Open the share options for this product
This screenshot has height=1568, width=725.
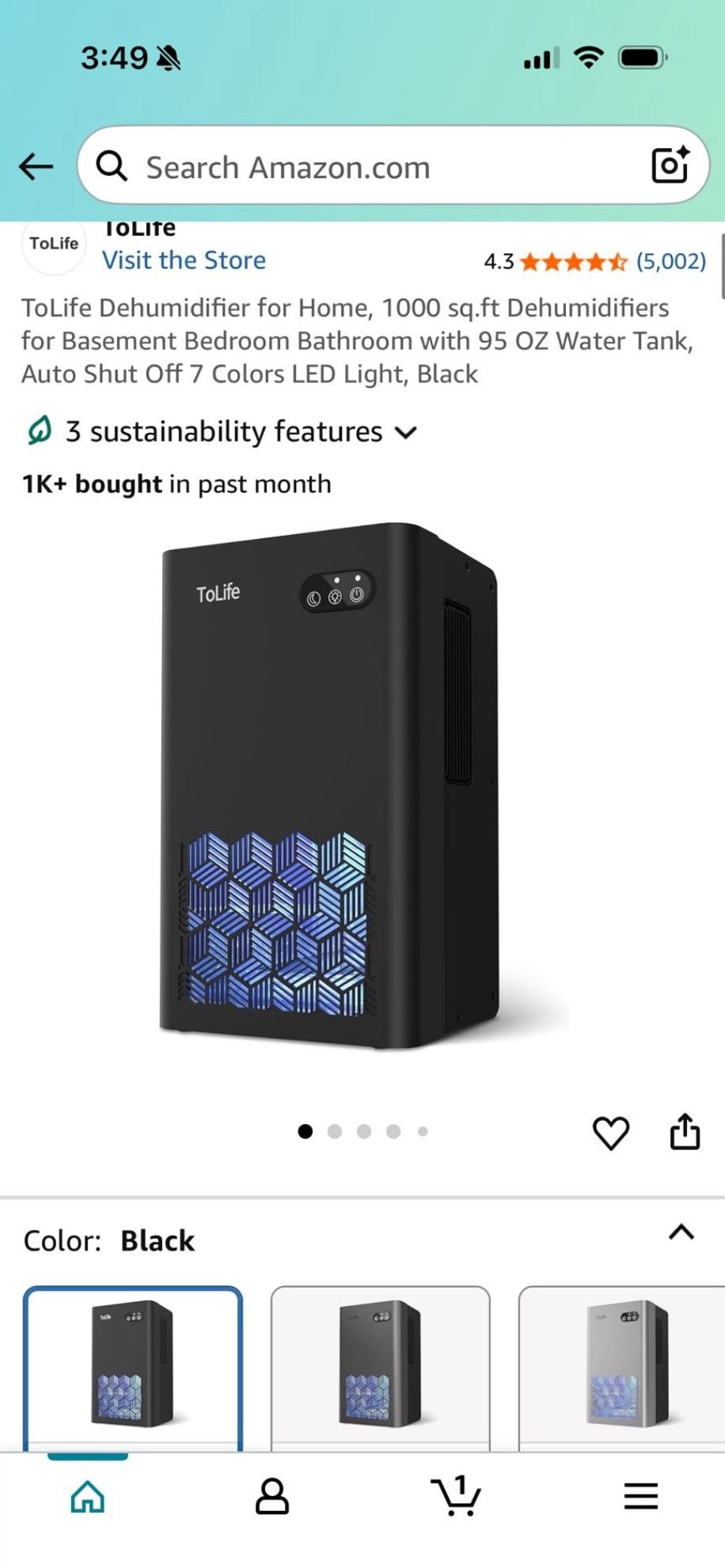(x=684, y=1132)
